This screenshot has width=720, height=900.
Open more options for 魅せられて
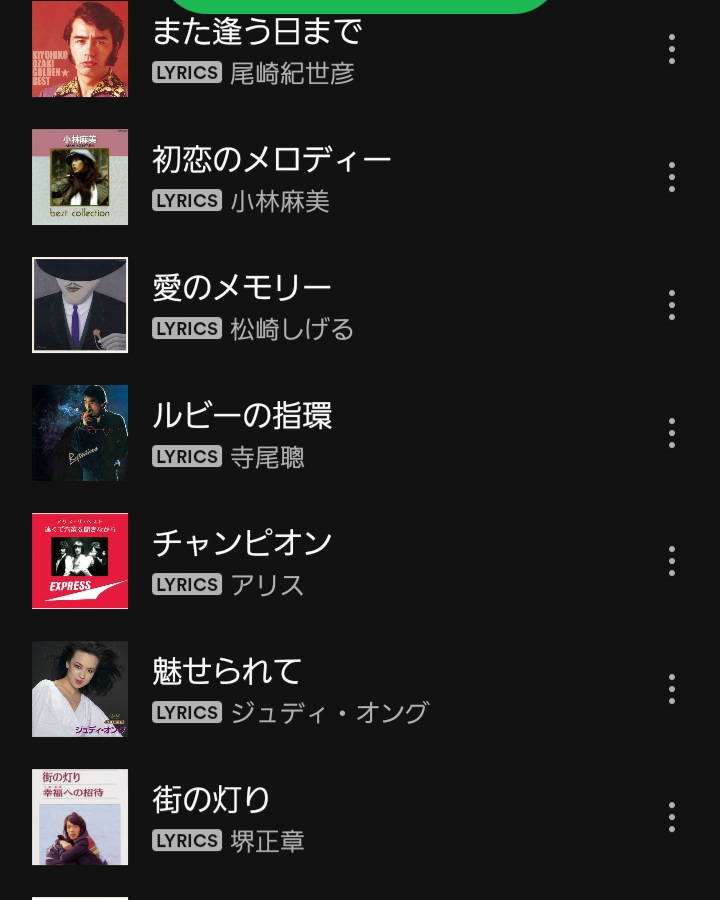pyautogui.click(x=672, y=689)
